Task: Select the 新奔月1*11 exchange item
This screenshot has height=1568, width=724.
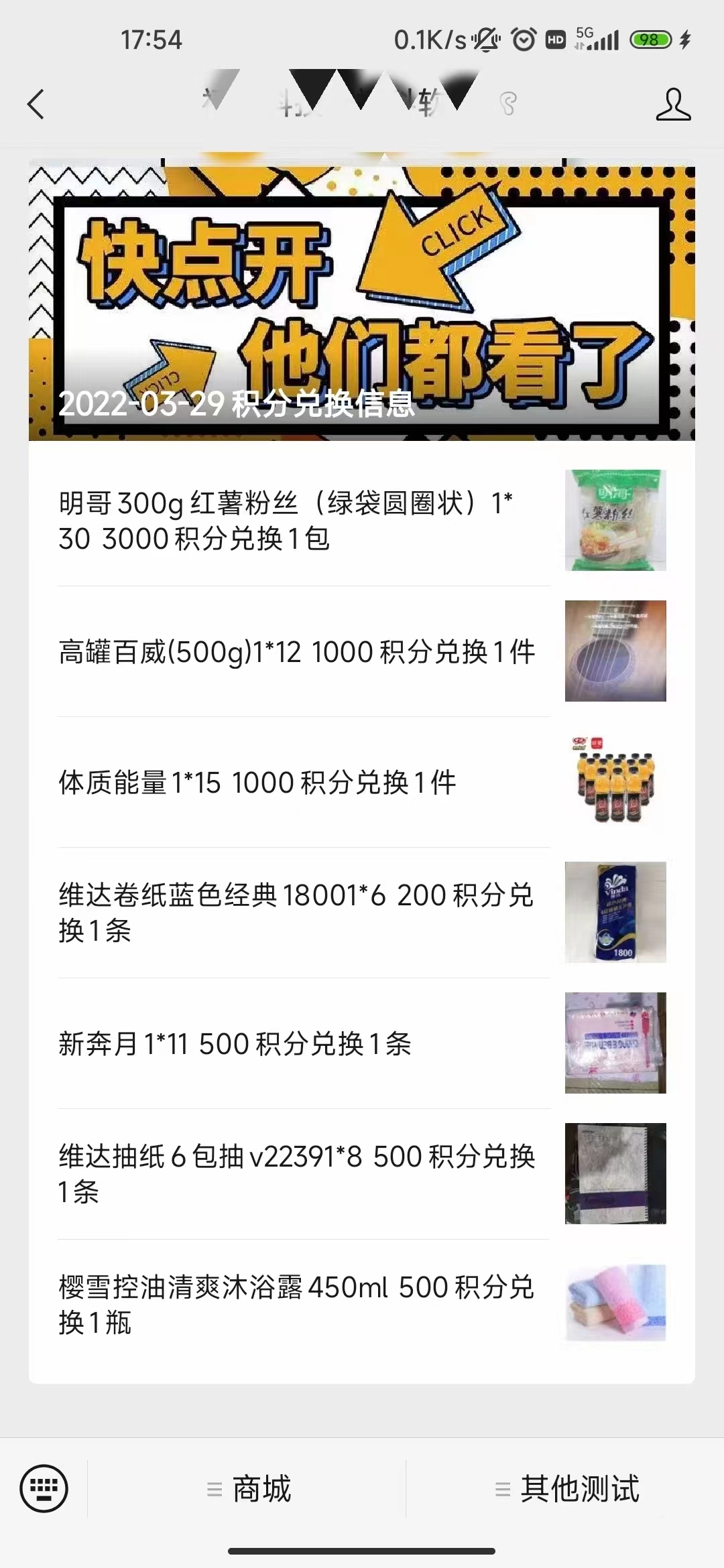Action: pos(303,1043)
